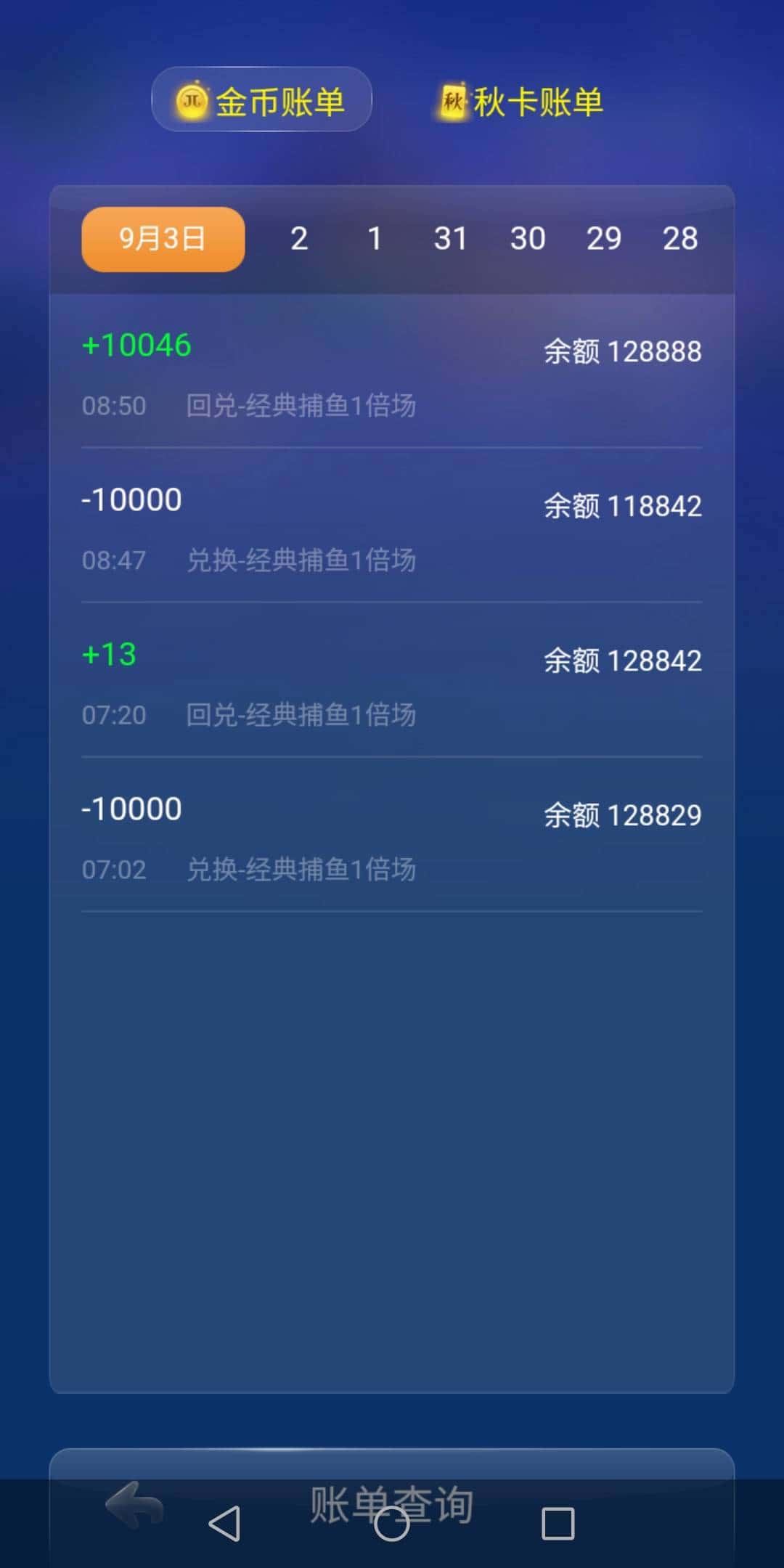Viewport: 784px width, 1568px height.
Task: Select date 1 in the date row
Action: 375,239
